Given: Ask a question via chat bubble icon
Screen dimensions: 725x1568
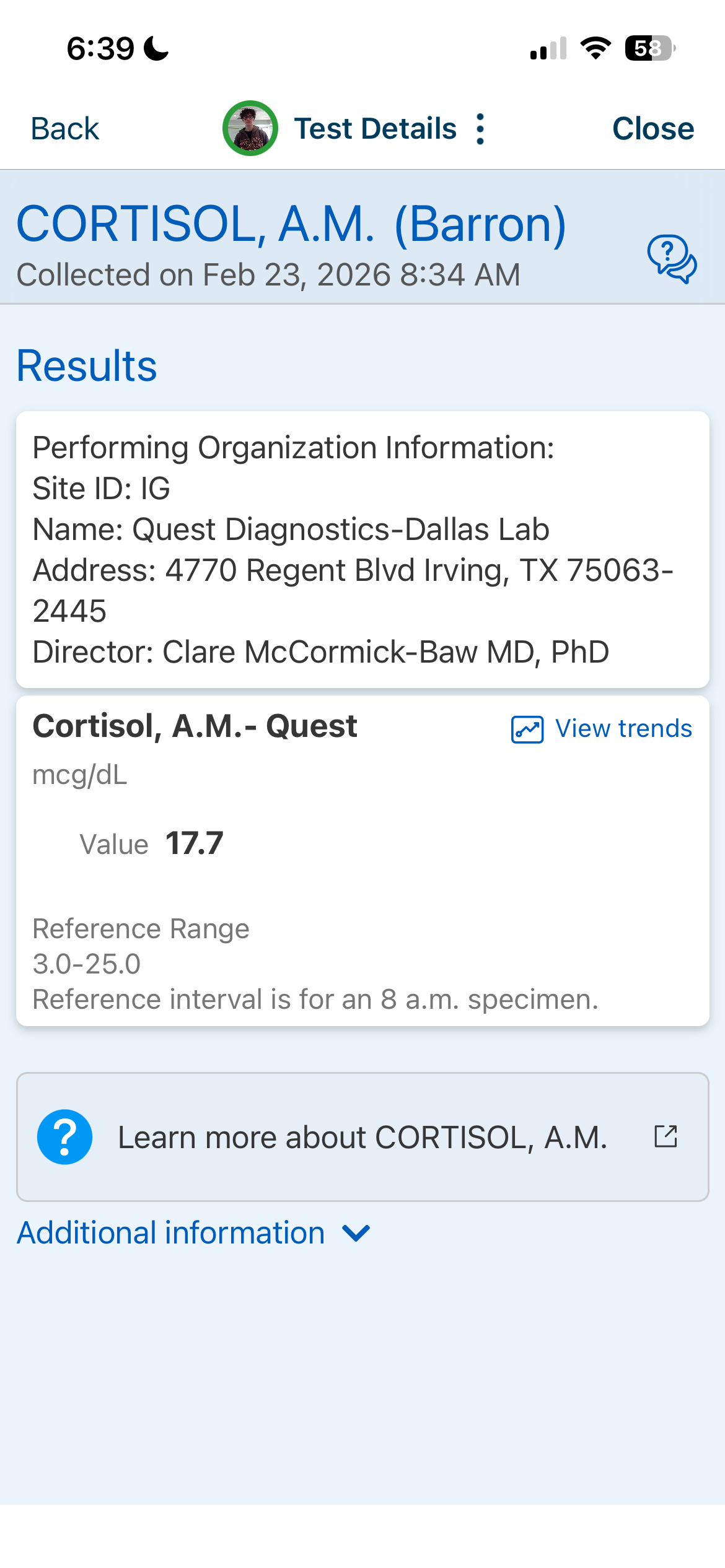Looking at the screenshot, I should [x=672, y=259].
